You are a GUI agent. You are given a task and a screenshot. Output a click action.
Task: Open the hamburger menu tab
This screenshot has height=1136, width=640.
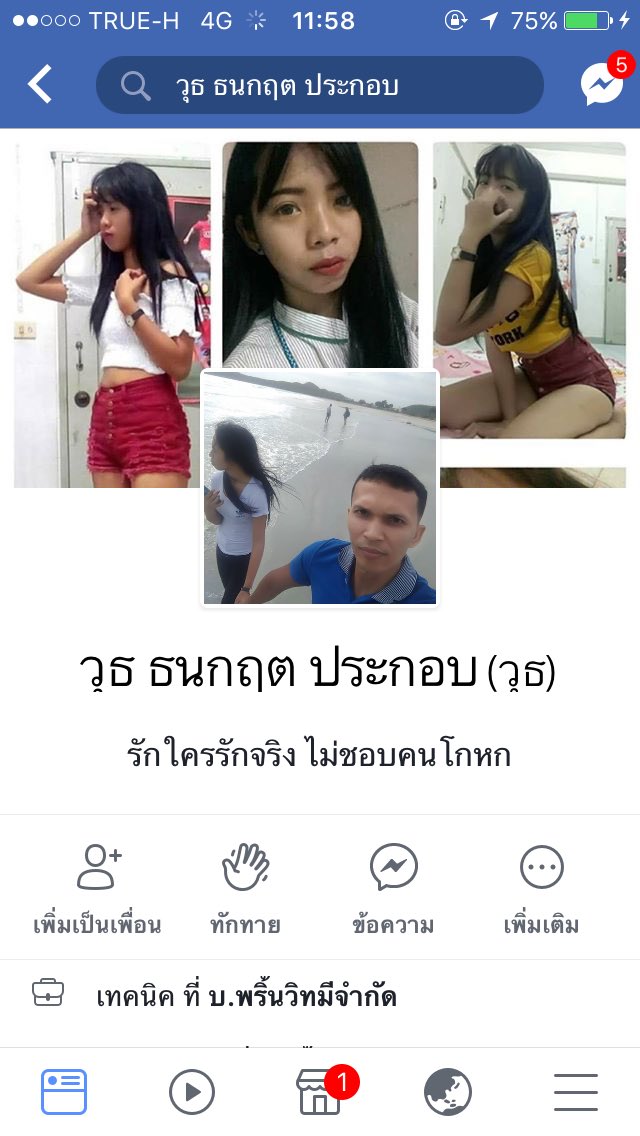(576, 1091)
